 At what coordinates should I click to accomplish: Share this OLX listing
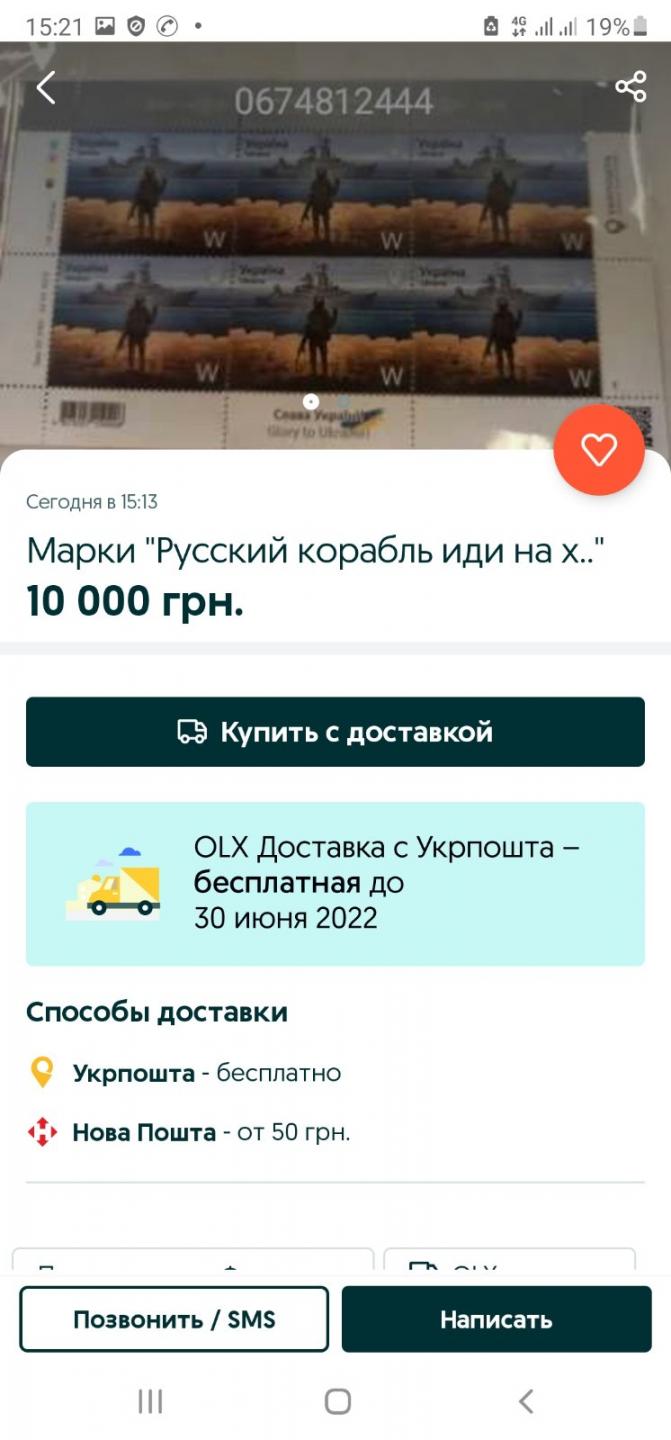point(630,87)
